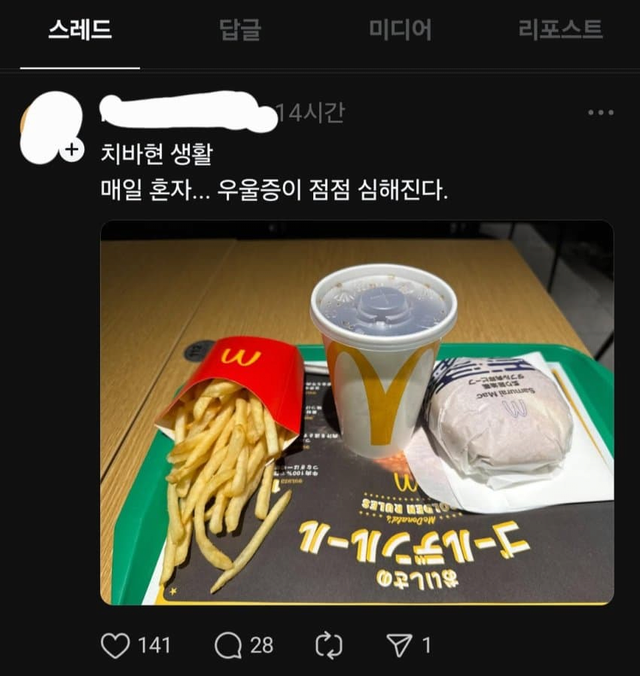Switch to the 리포스트 tab

560,30
